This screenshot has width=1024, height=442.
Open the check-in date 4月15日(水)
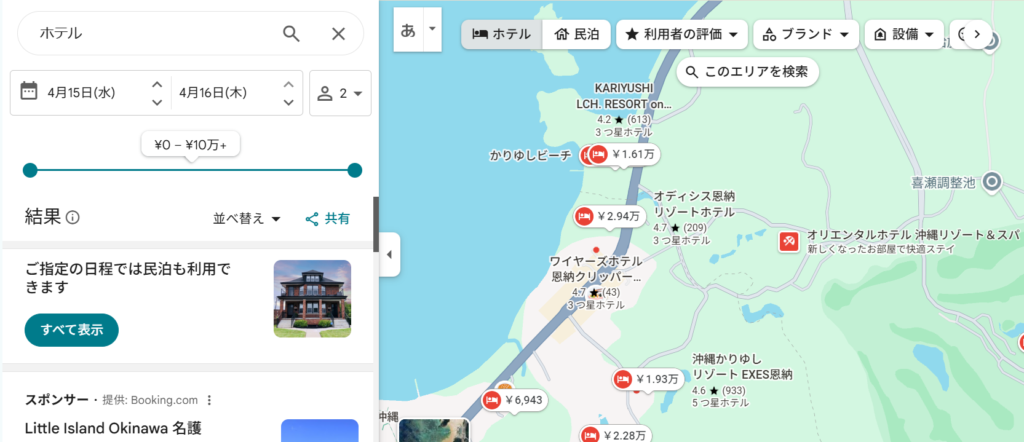(82, 93)
